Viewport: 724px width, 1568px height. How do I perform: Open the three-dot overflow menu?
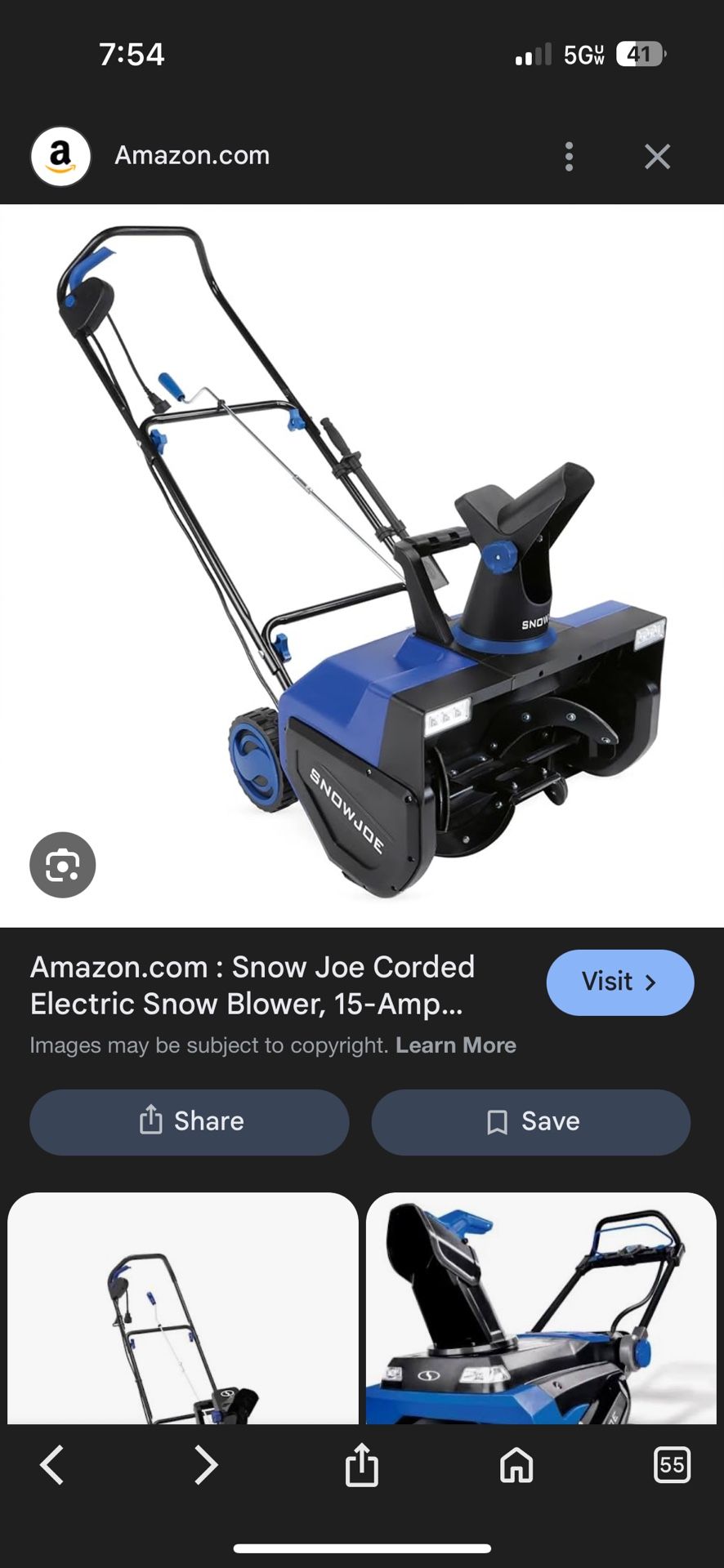tap(569, 156)
